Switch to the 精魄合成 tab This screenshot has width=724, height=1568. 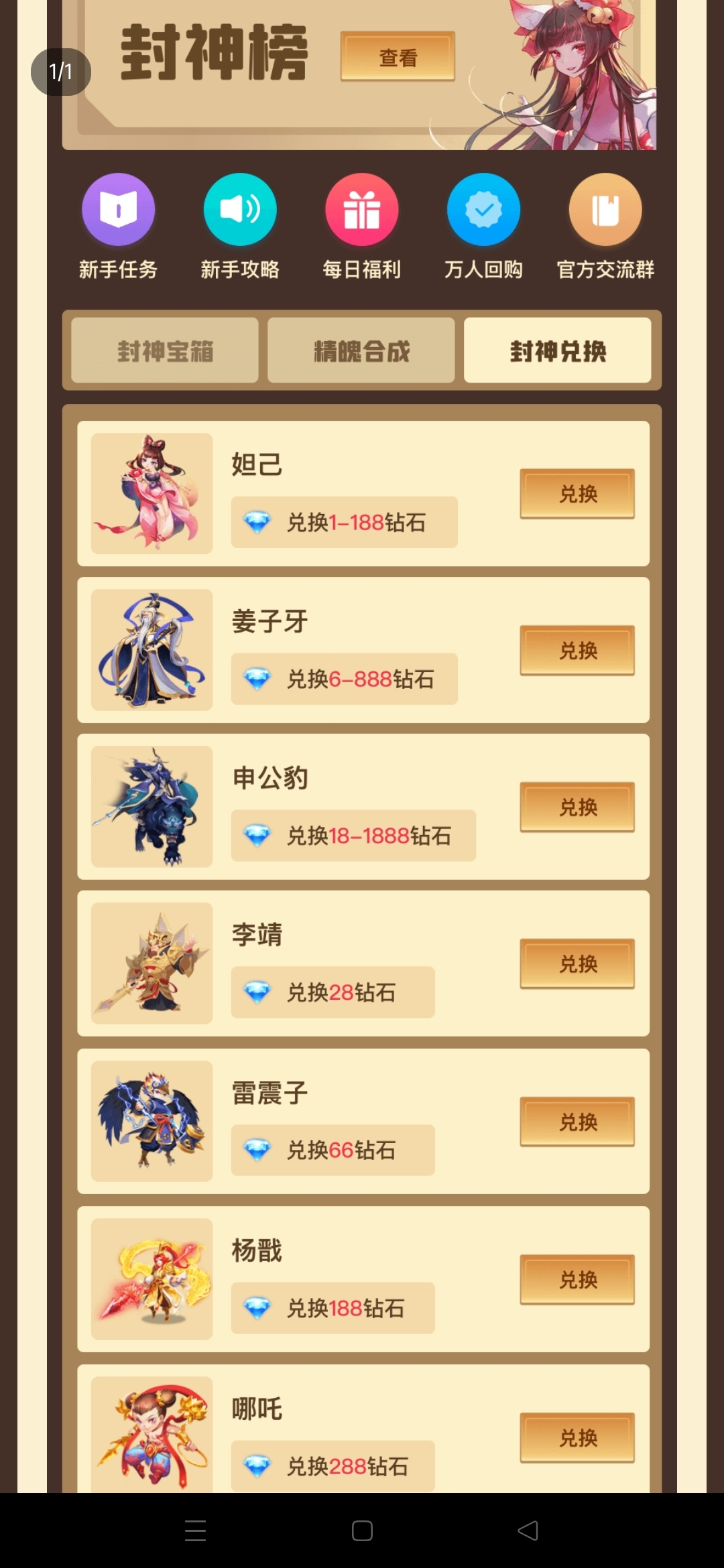click(x=361, y=350)
